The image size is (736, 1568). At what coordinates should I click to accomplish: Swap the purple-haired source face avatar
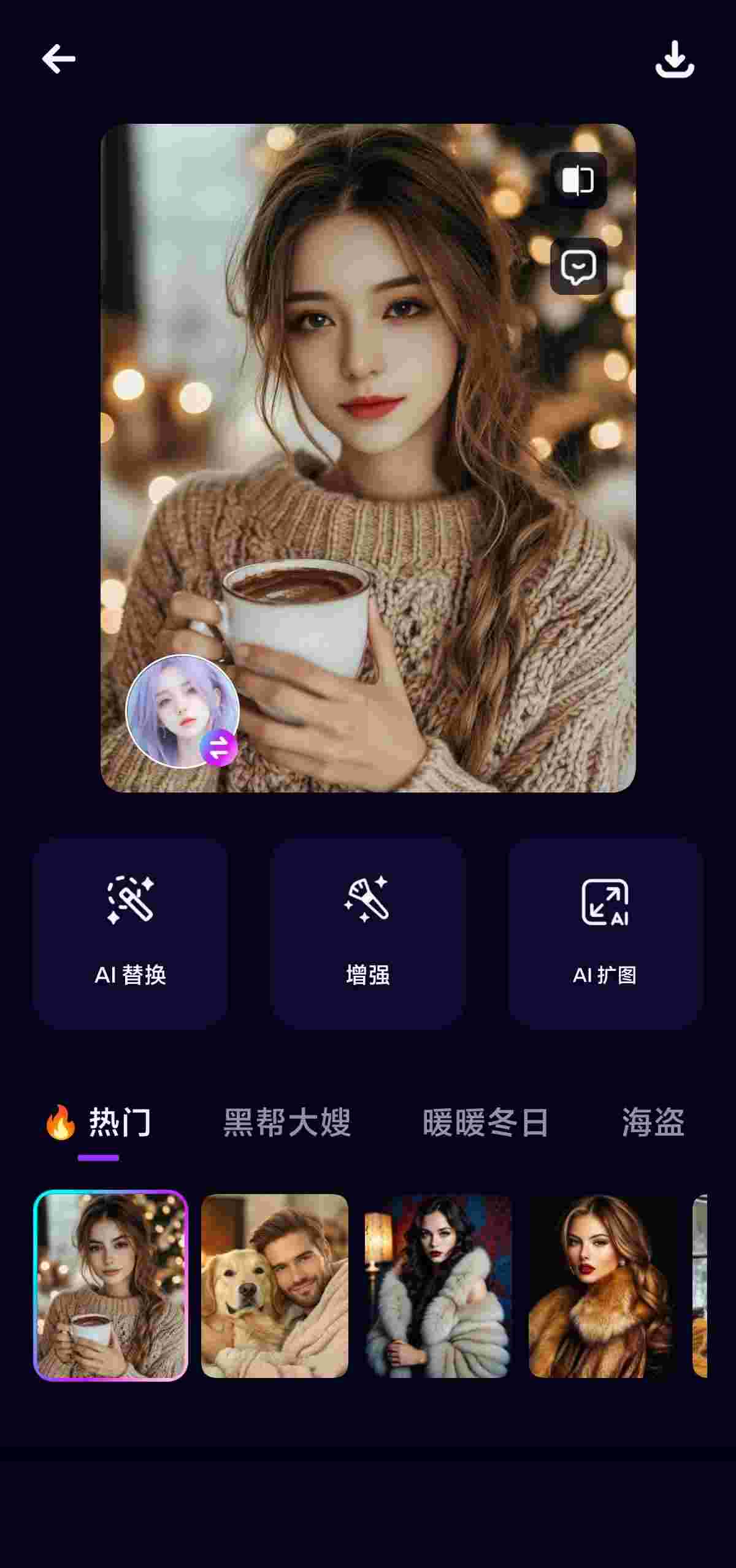(x=219, y=747)
